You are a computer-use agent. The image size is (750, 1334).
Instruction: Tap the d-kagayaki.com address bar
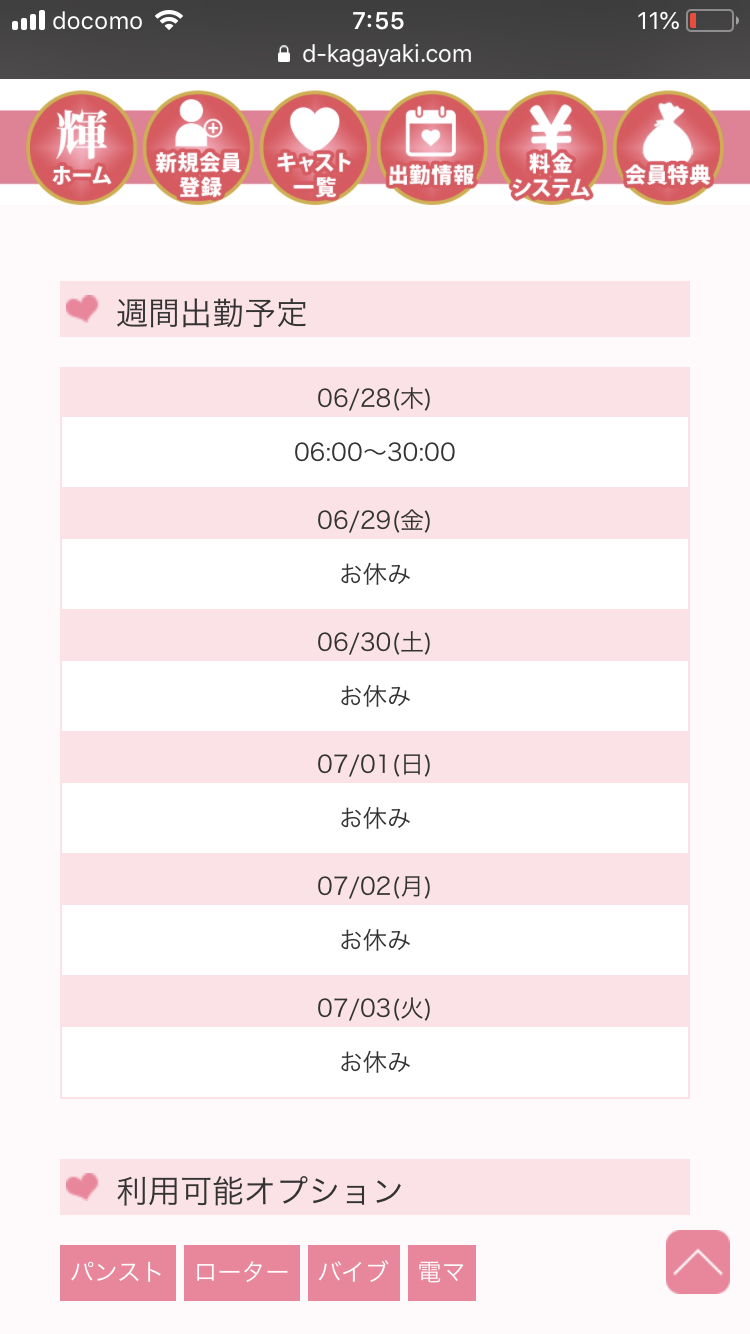click(x=375, y=54)
